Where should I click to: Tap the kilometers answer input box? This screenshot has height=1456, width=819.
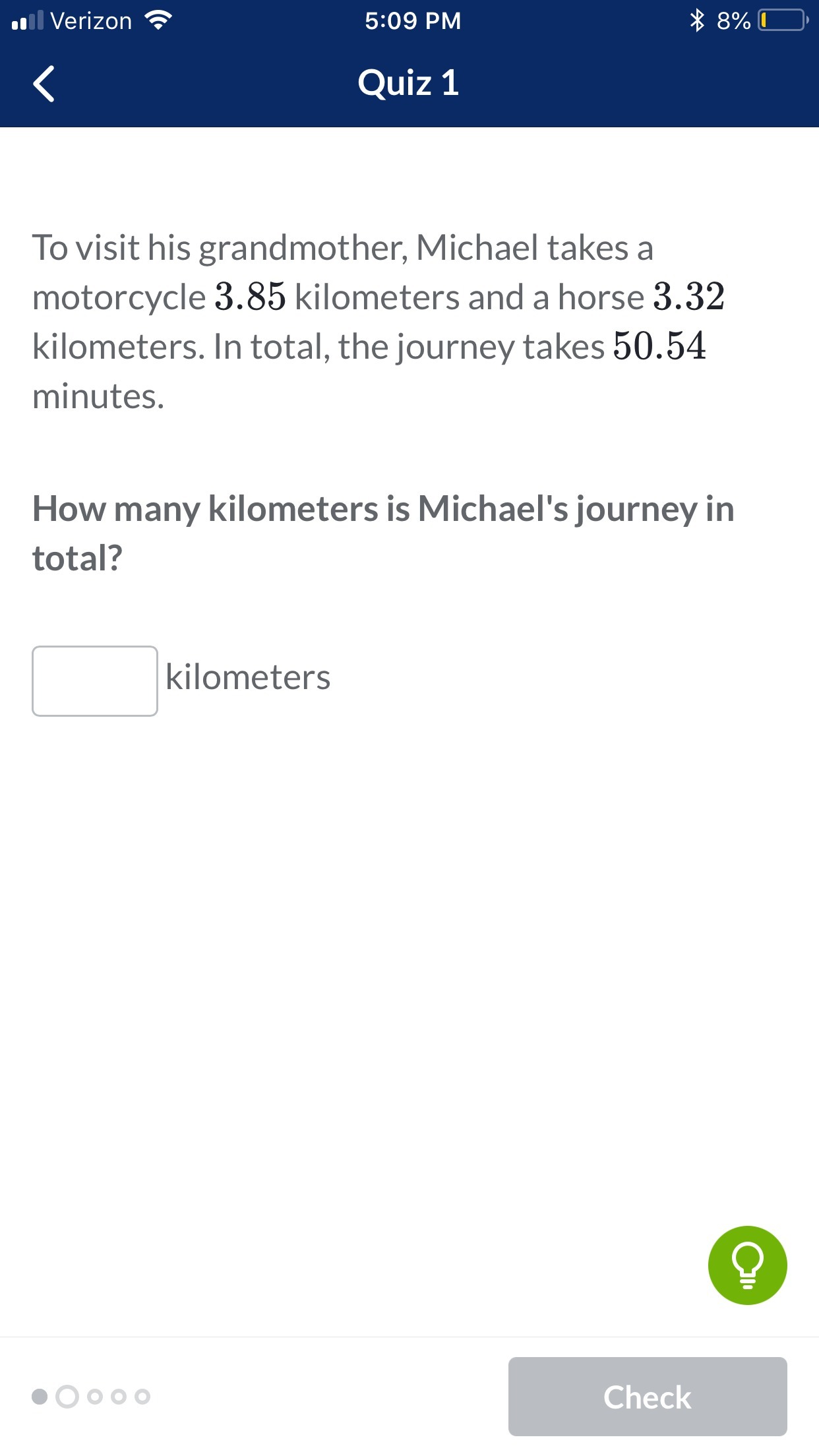point(95,681)
